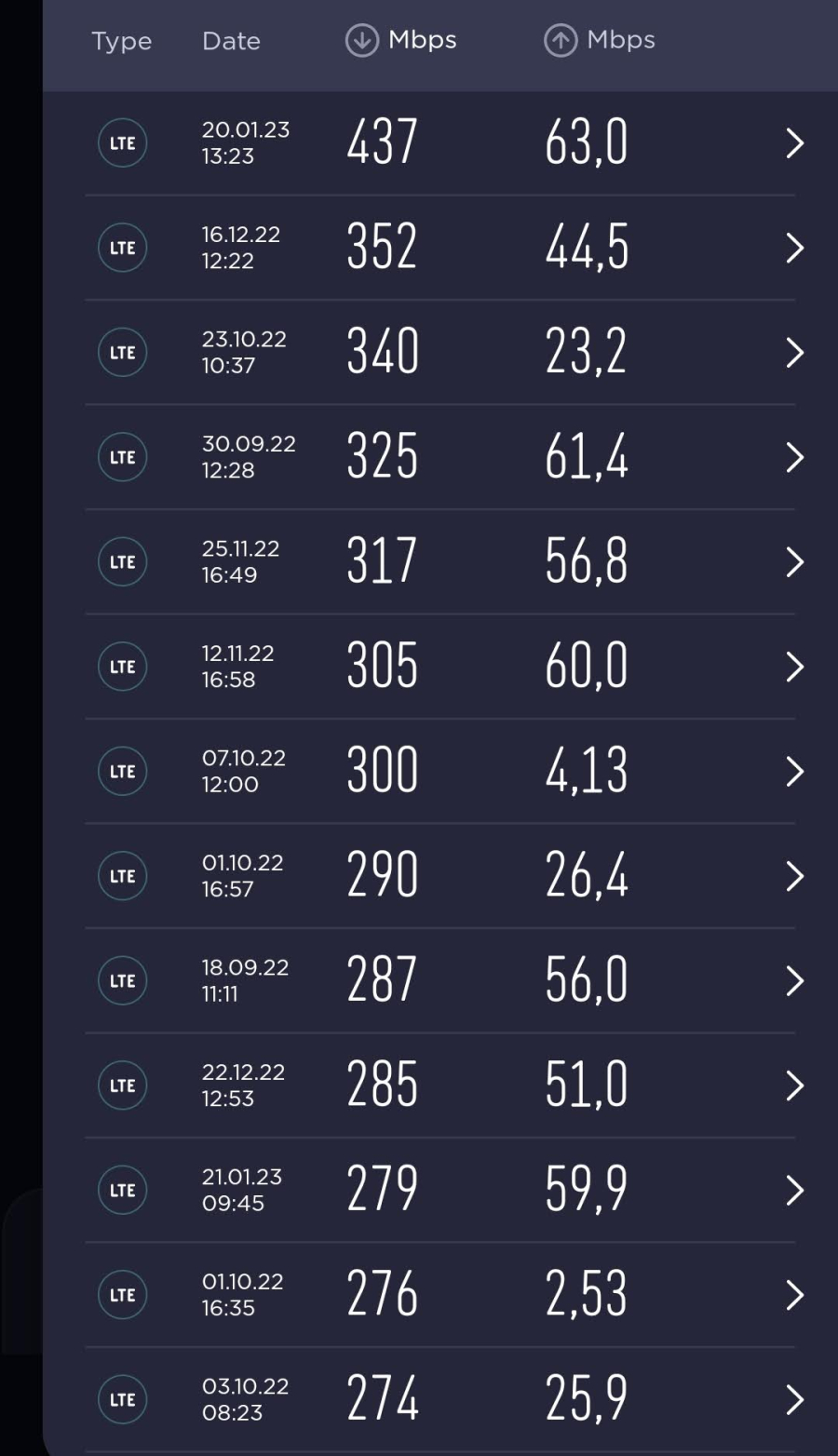This screenshot has height=1456, width=838.
Task: Open the 30.09.22 12:28 result
Action: (440, 457)
